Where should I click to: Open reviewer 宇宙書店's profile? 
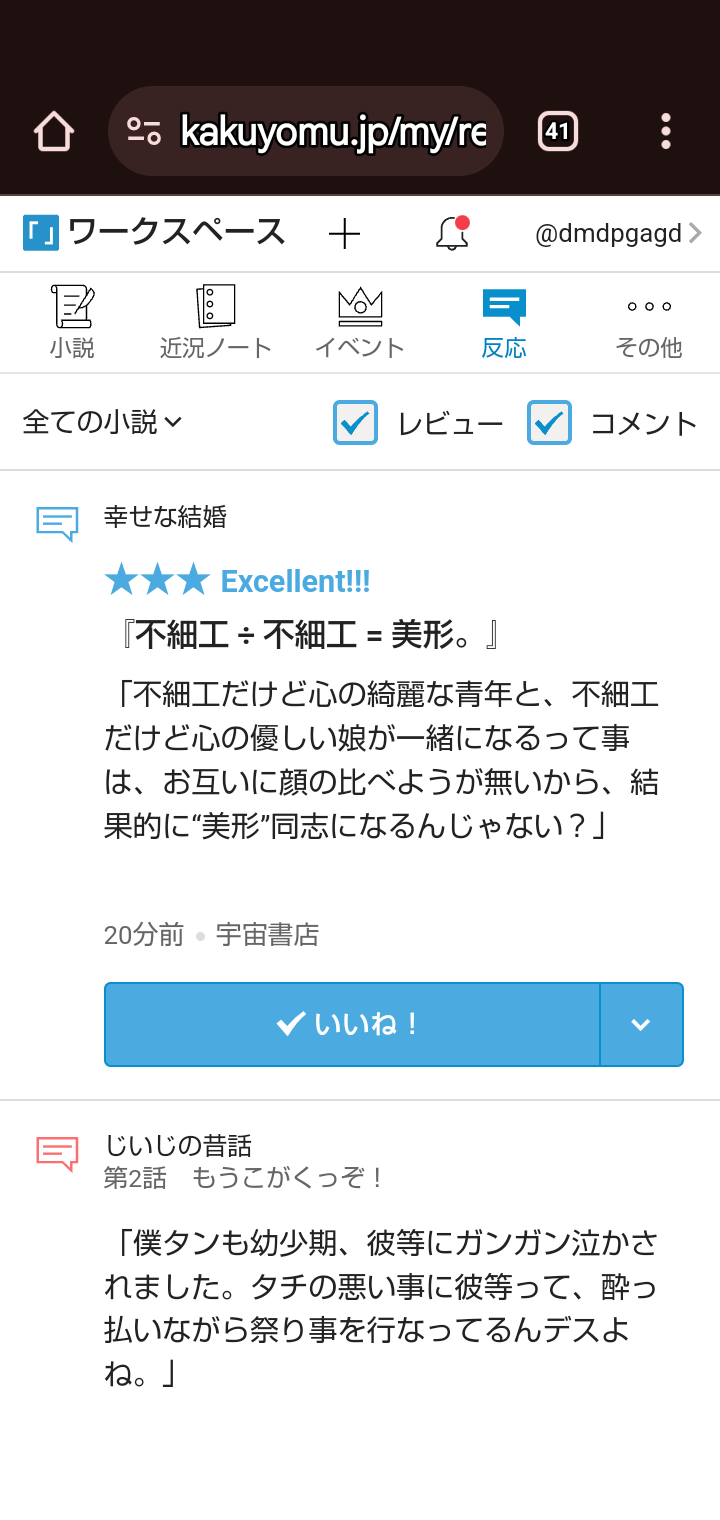267,935
